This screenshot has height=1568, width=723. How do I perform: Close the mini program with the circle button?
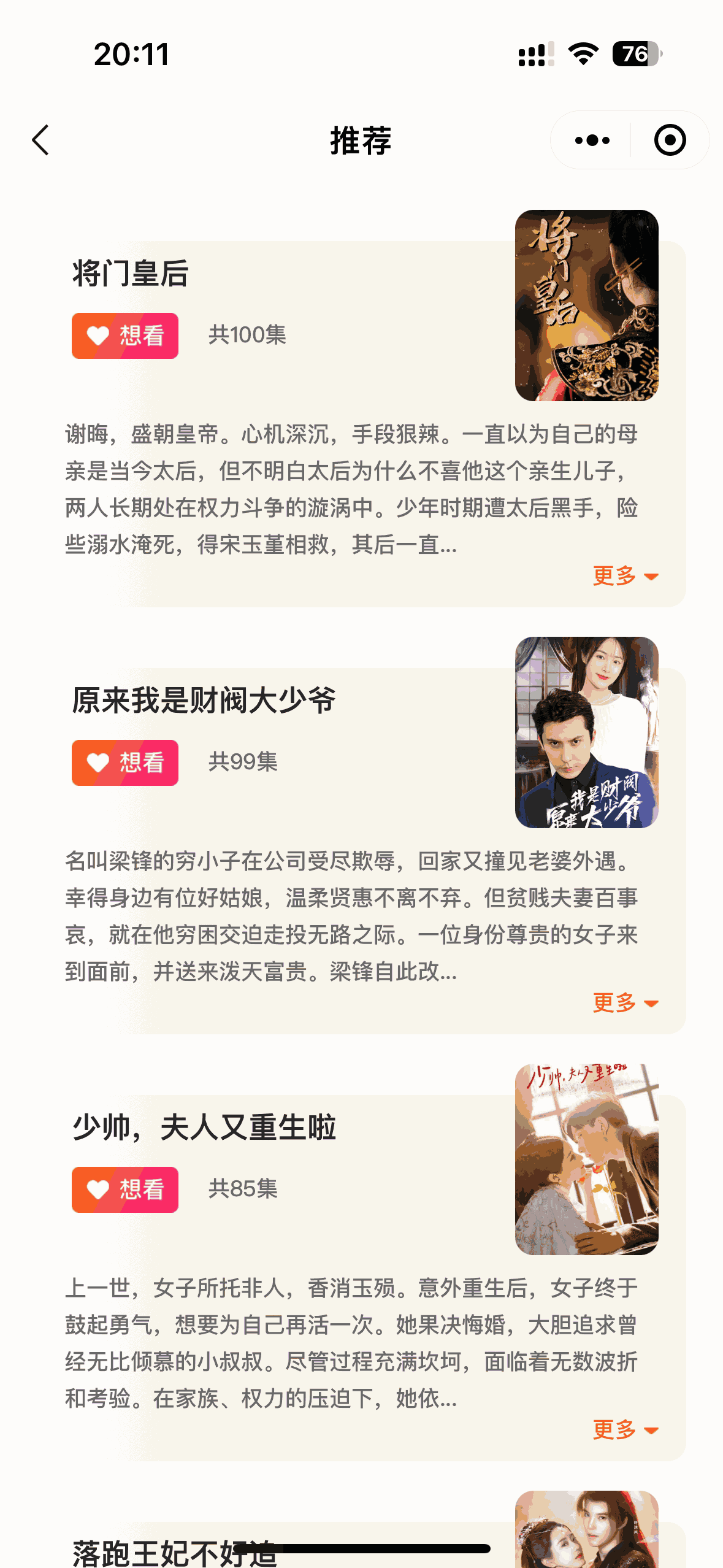[669, 140]
